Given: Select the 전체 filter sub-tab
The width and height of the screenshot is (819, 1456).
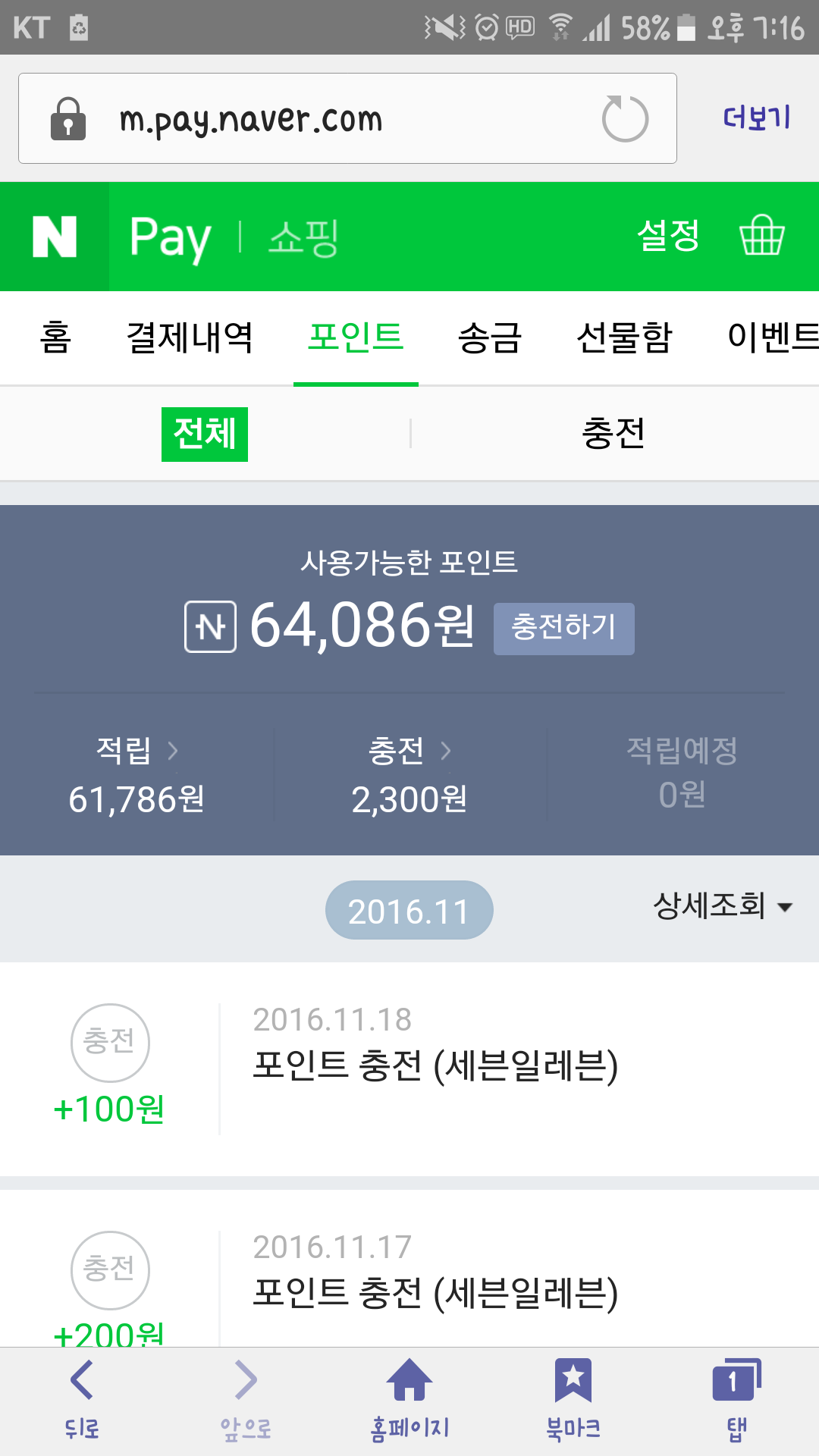Looking at the screenshot, I should click(204, 434).
